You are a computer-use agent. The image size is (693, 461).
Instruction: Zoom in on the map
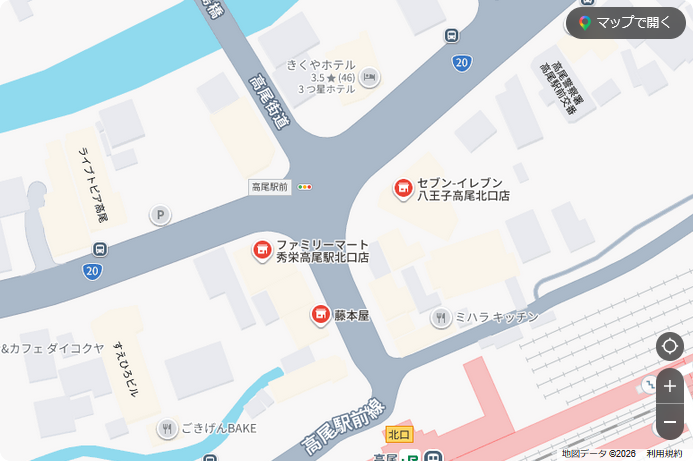pyautogui.click(x=670, y=386)
